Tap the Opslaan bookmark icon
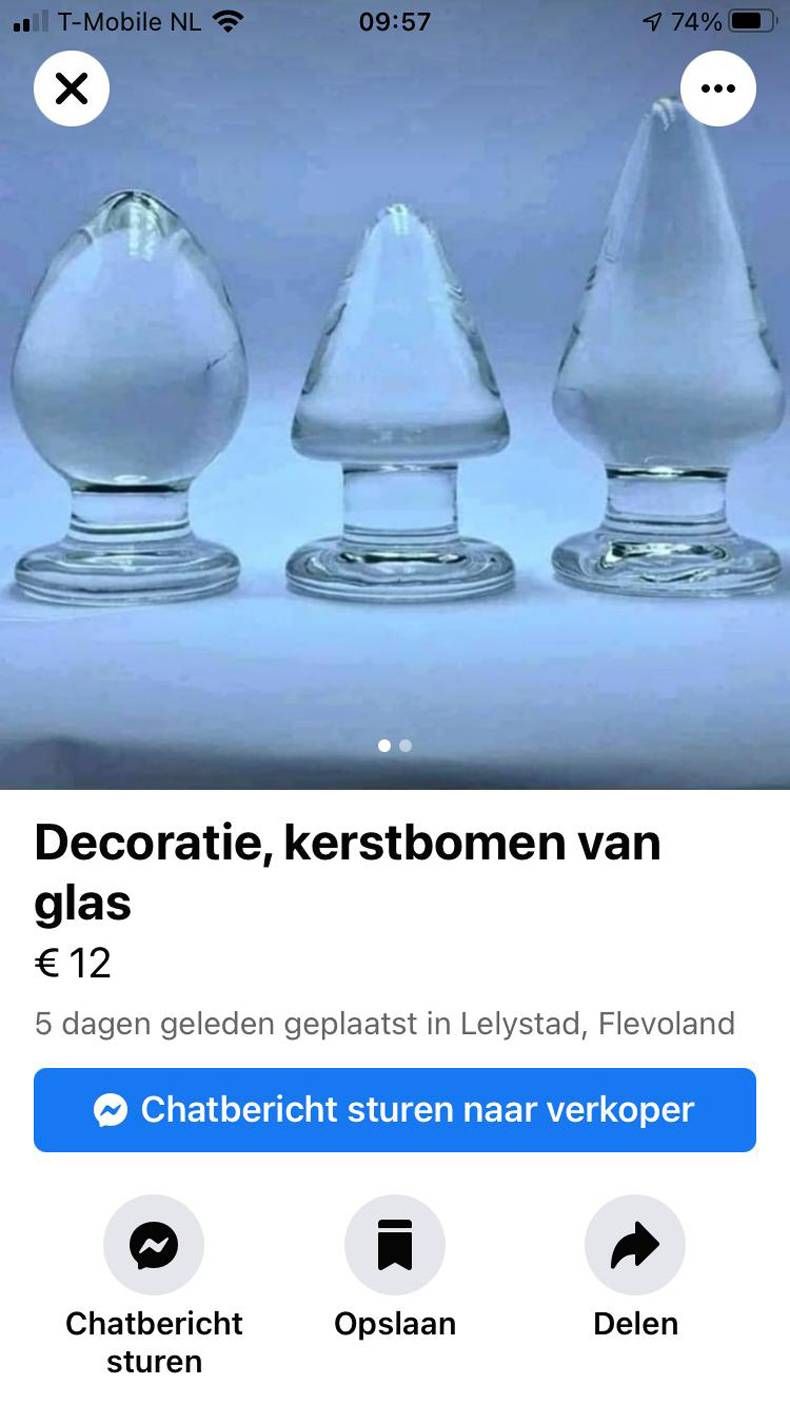 [x=395, y=1244]
